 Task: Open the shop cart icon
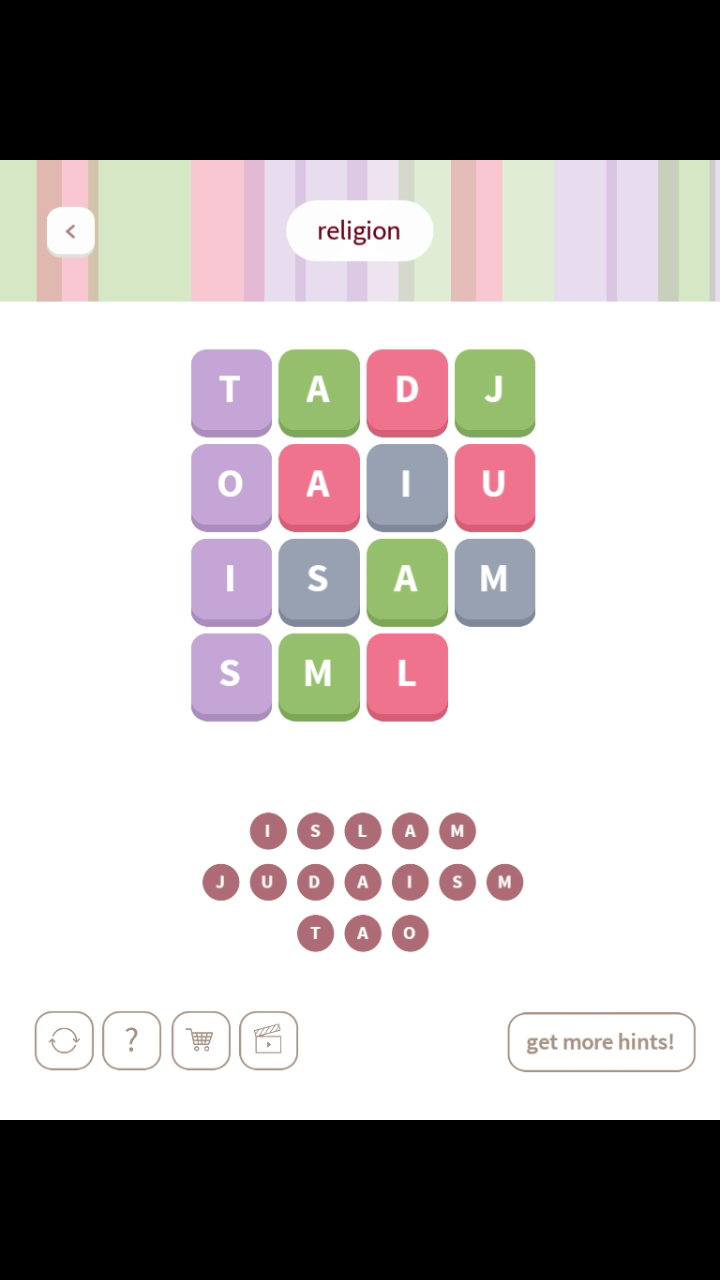click(x=200, y=1041)
